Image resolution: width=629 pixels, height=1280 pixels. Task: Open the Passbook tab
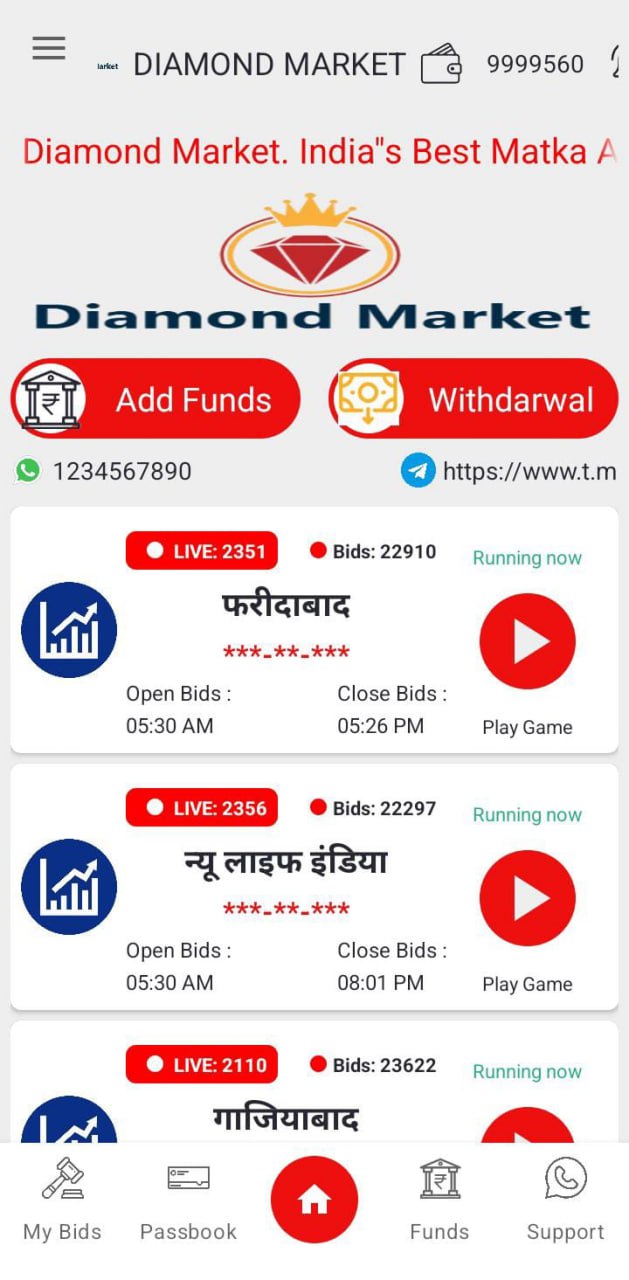click(188, 1200)
